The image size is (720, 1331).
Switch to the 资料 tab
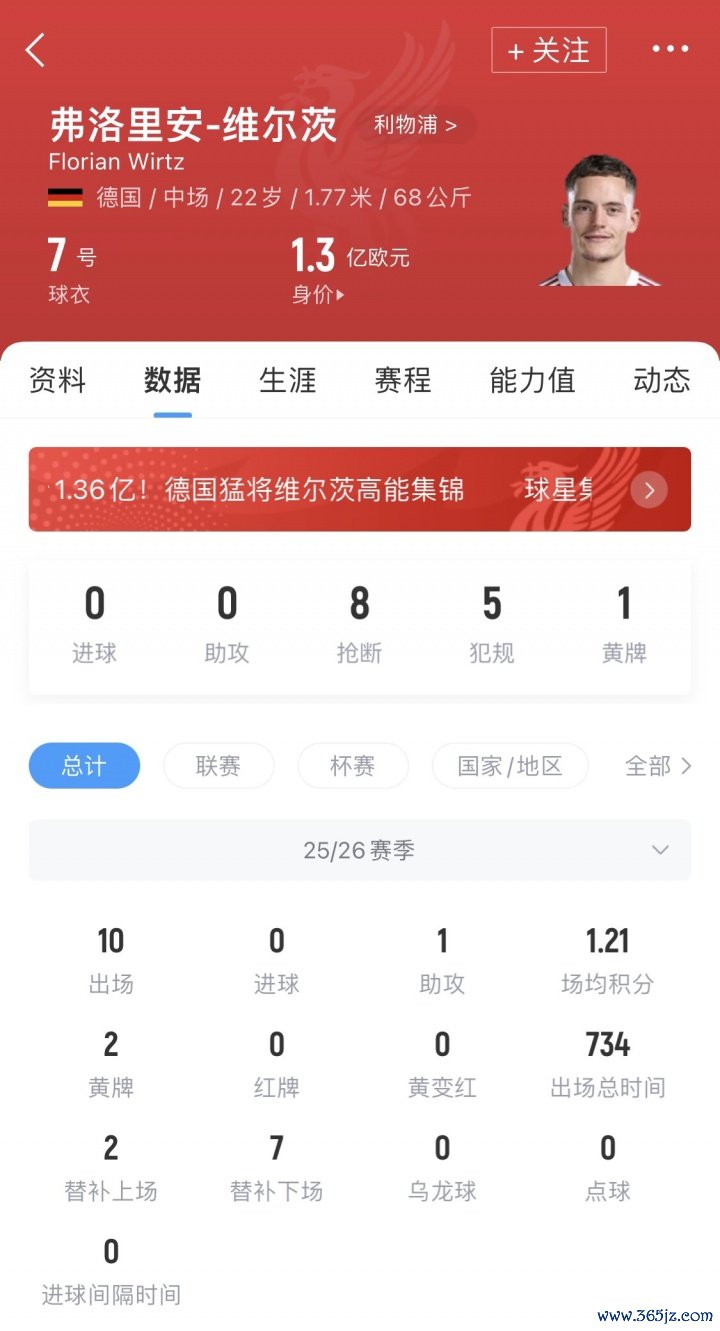57,380
